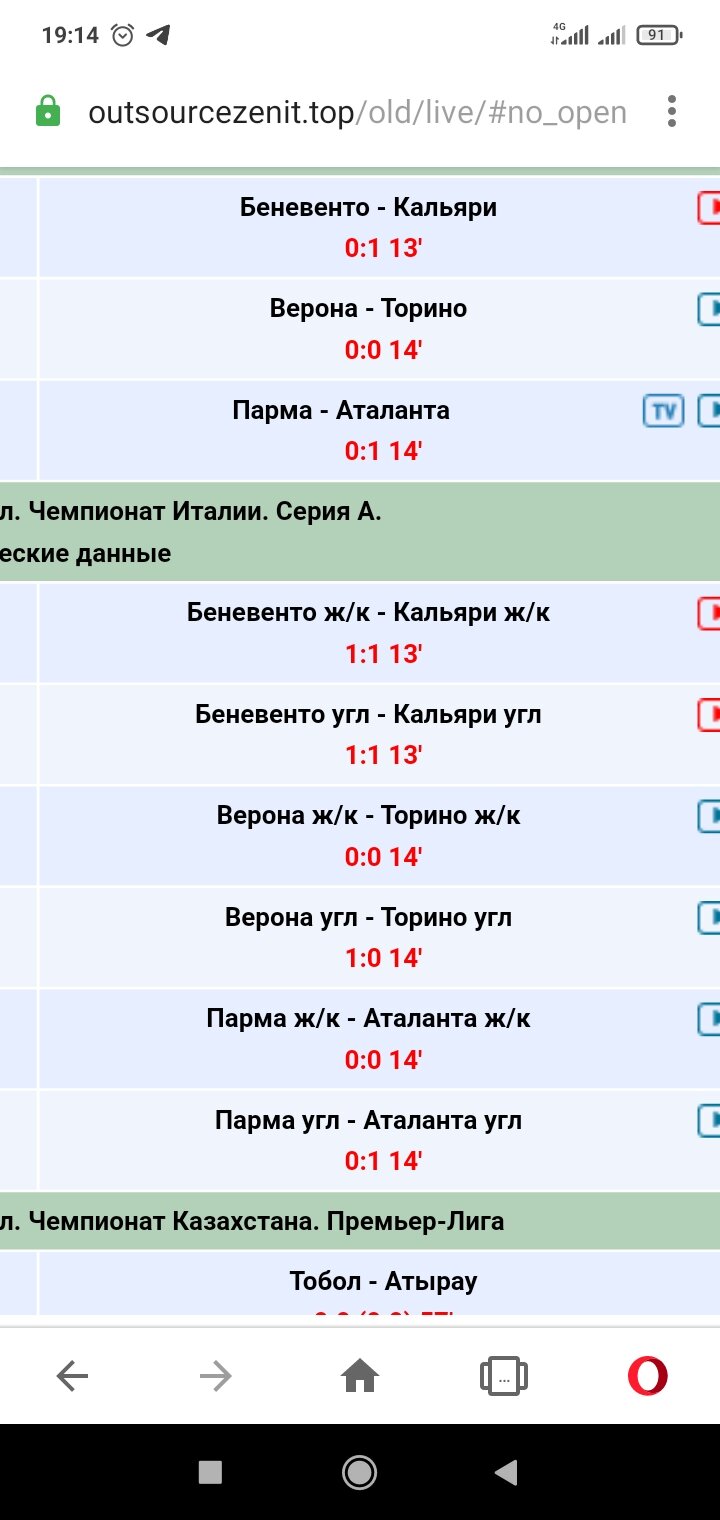This screenshot has height=1520, width=720.
Task: Tap the system back button
Action: point(506,1471)
